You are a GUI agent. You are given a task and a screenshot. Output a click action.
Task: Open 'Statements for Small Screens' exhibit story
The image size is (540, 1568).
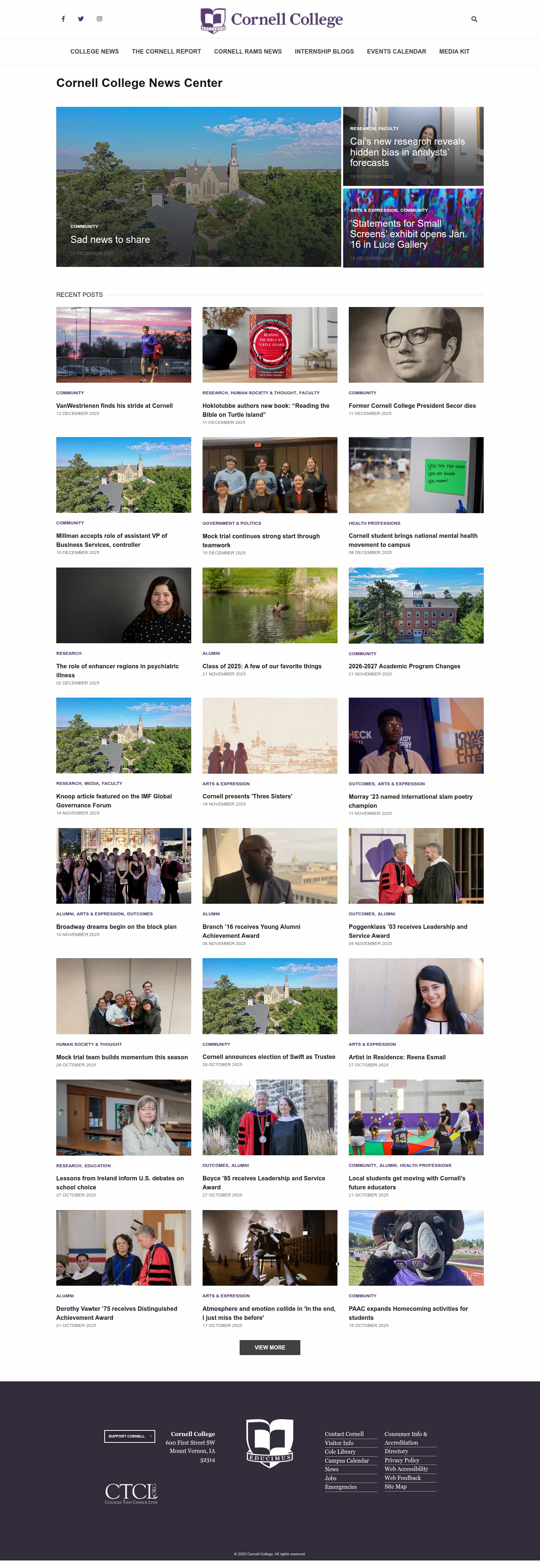(x=408, y=234)
